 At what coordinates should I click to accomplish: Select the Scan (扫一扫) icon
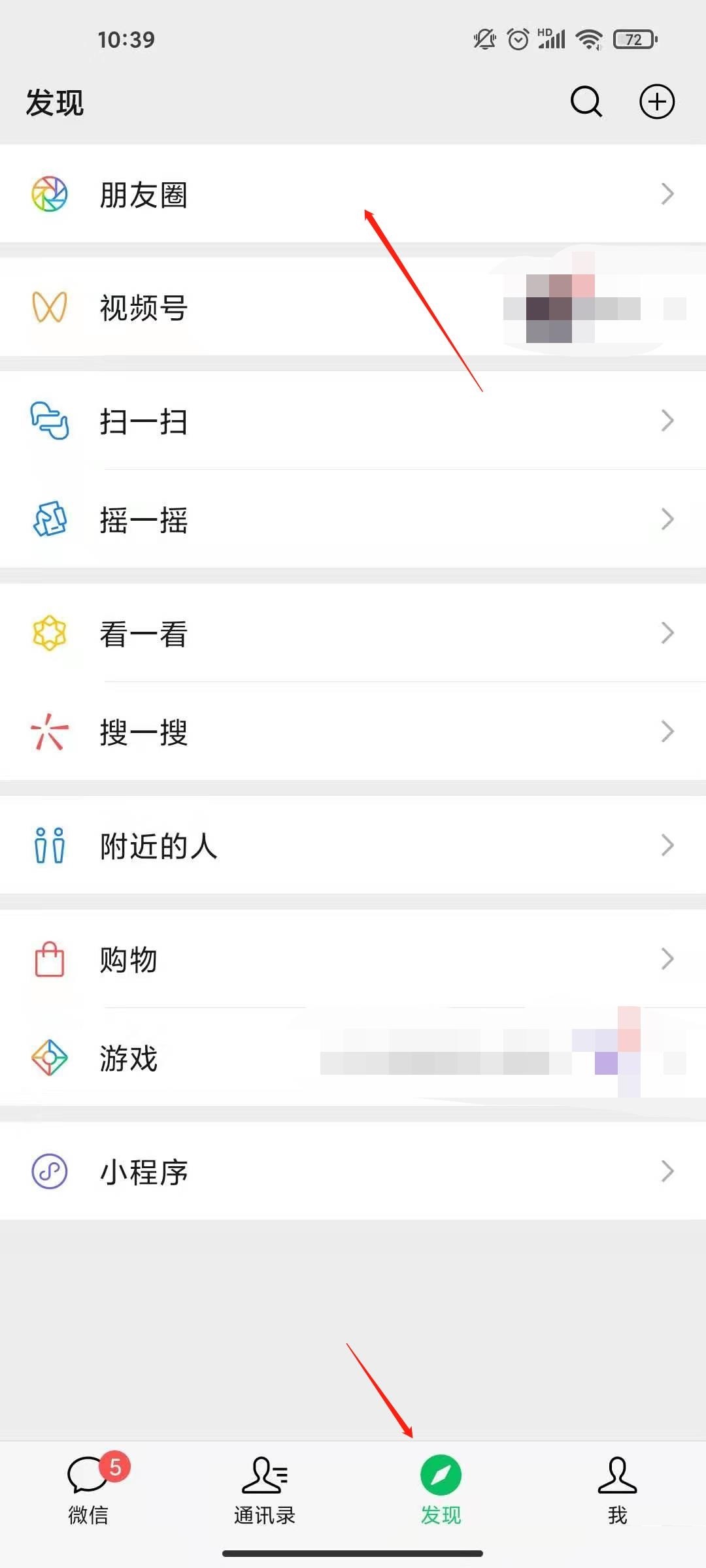tap(49, 421)
